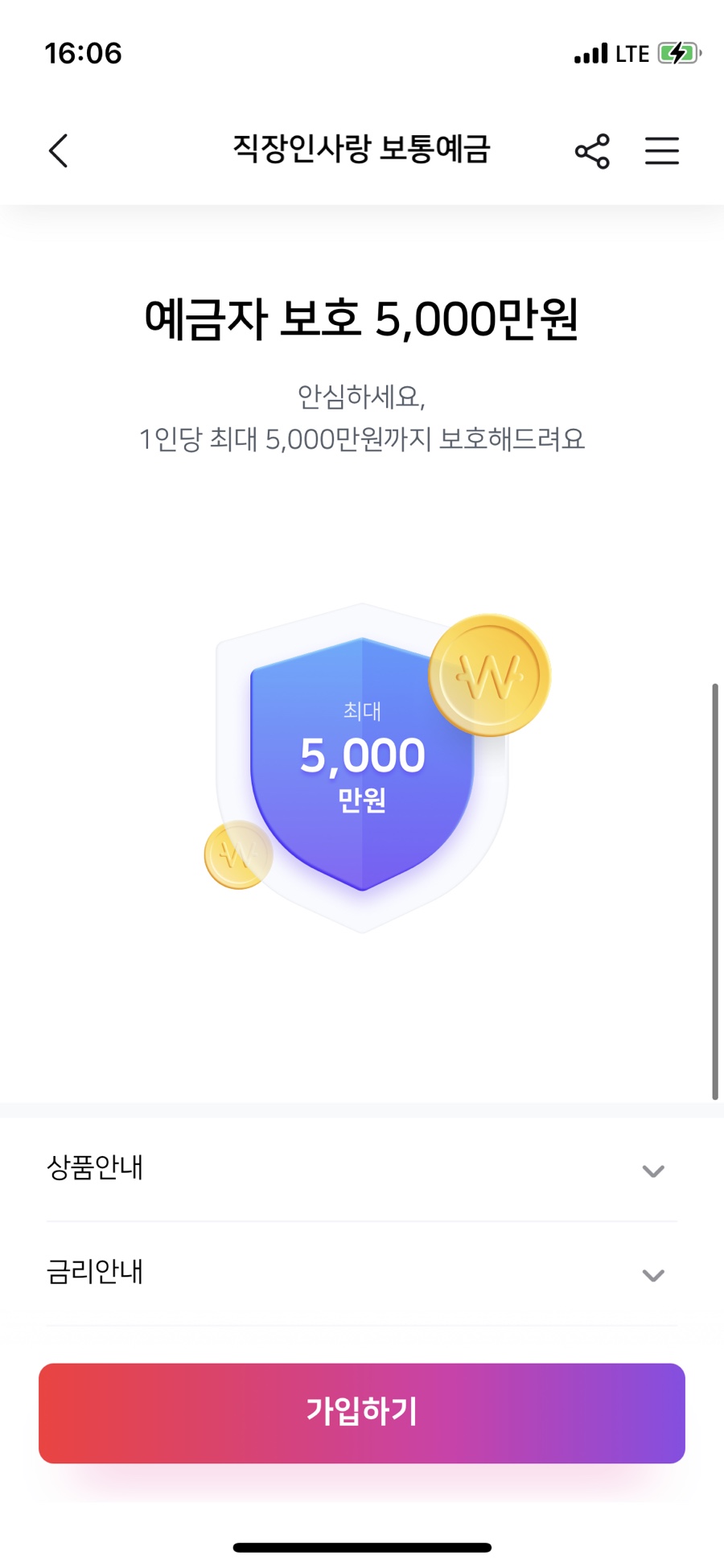Screen dimensions: 724x1568
Task: Tap the 16:06 clock display
Action: (83, 54)
